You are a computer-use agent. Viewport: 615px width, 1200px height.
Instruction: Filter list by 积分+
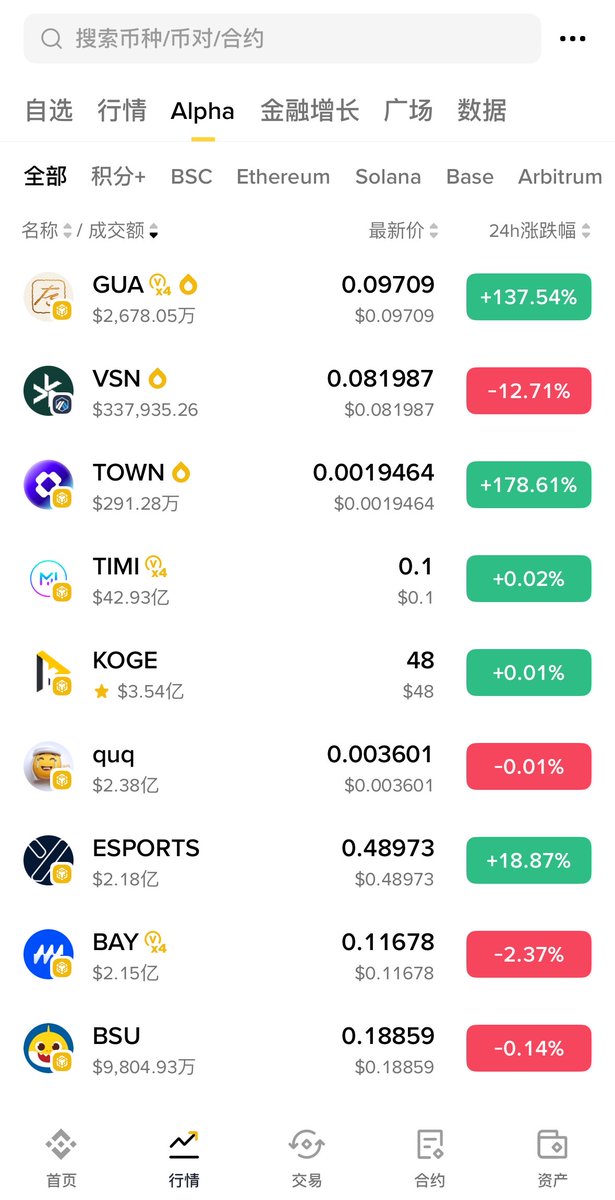[x=118, y=177]
